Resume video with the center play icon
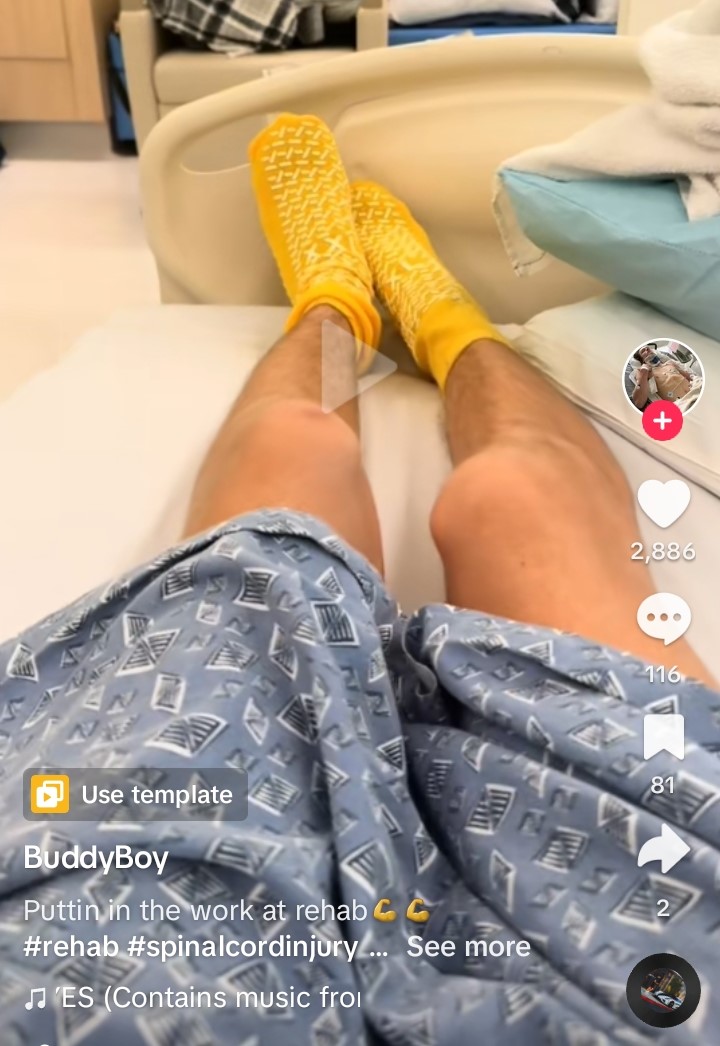 (357, 367)
